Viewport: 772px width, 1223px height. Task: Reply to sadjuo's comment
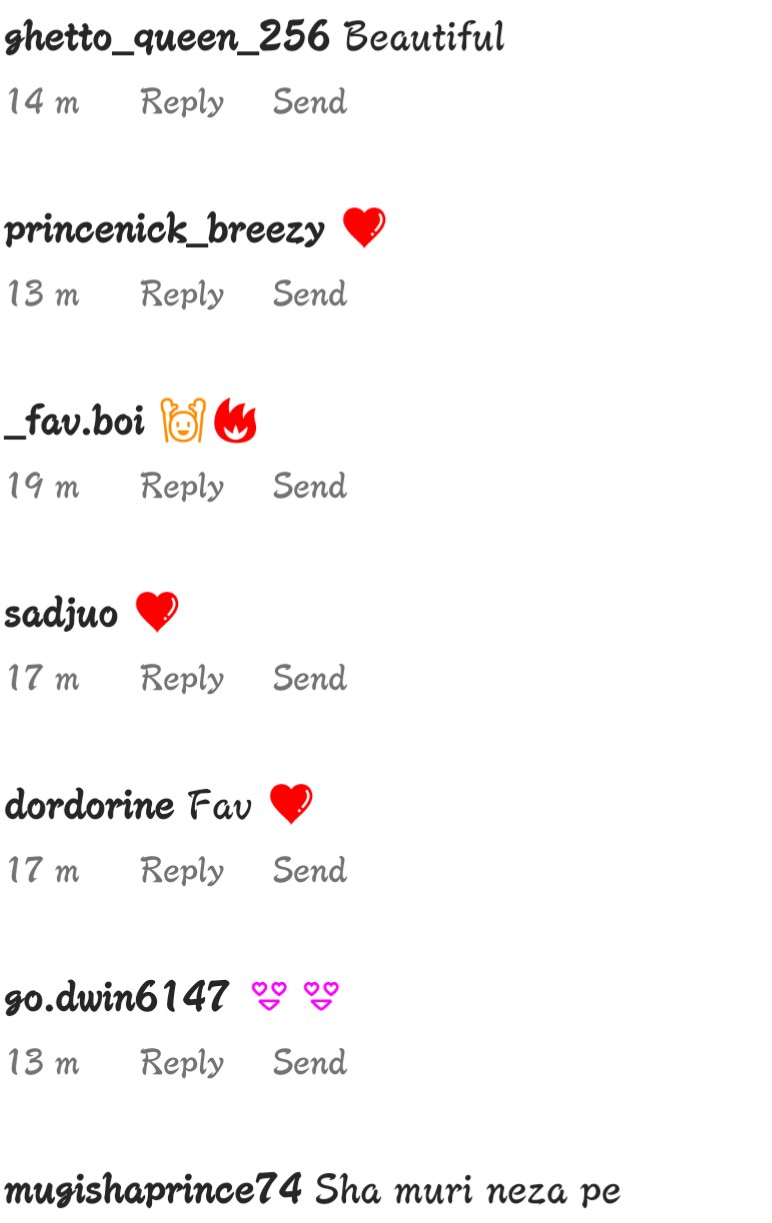click(182, 678)
